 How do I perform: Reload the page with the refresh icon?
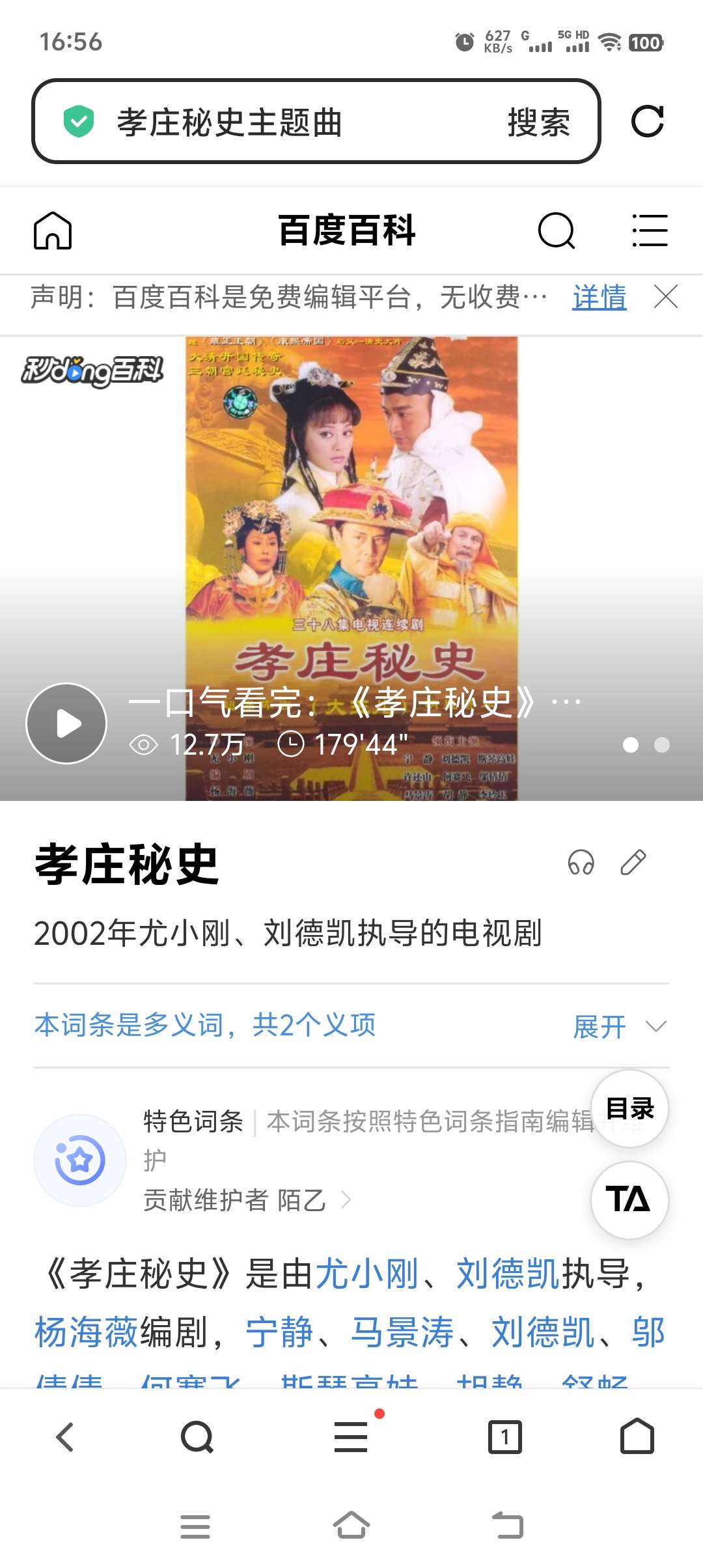click(x=648, y=122)
